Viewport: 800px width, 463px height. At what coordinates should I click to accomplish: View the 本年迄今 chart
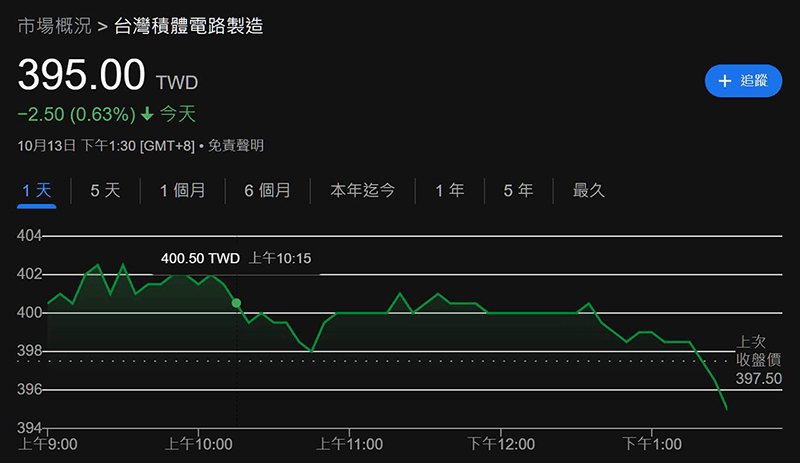[x=362, y=190]
